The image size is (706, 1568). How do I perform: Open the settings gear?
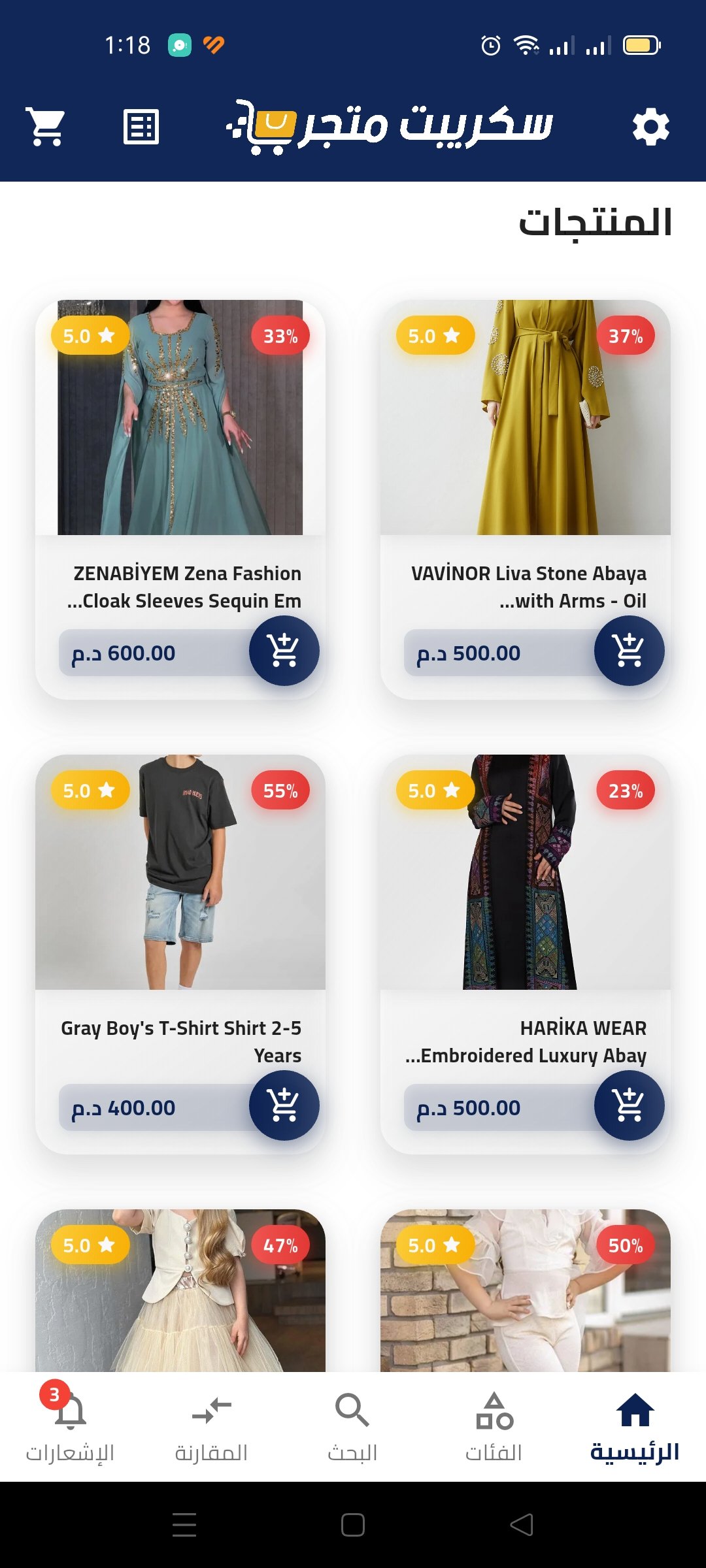(650, 127)
